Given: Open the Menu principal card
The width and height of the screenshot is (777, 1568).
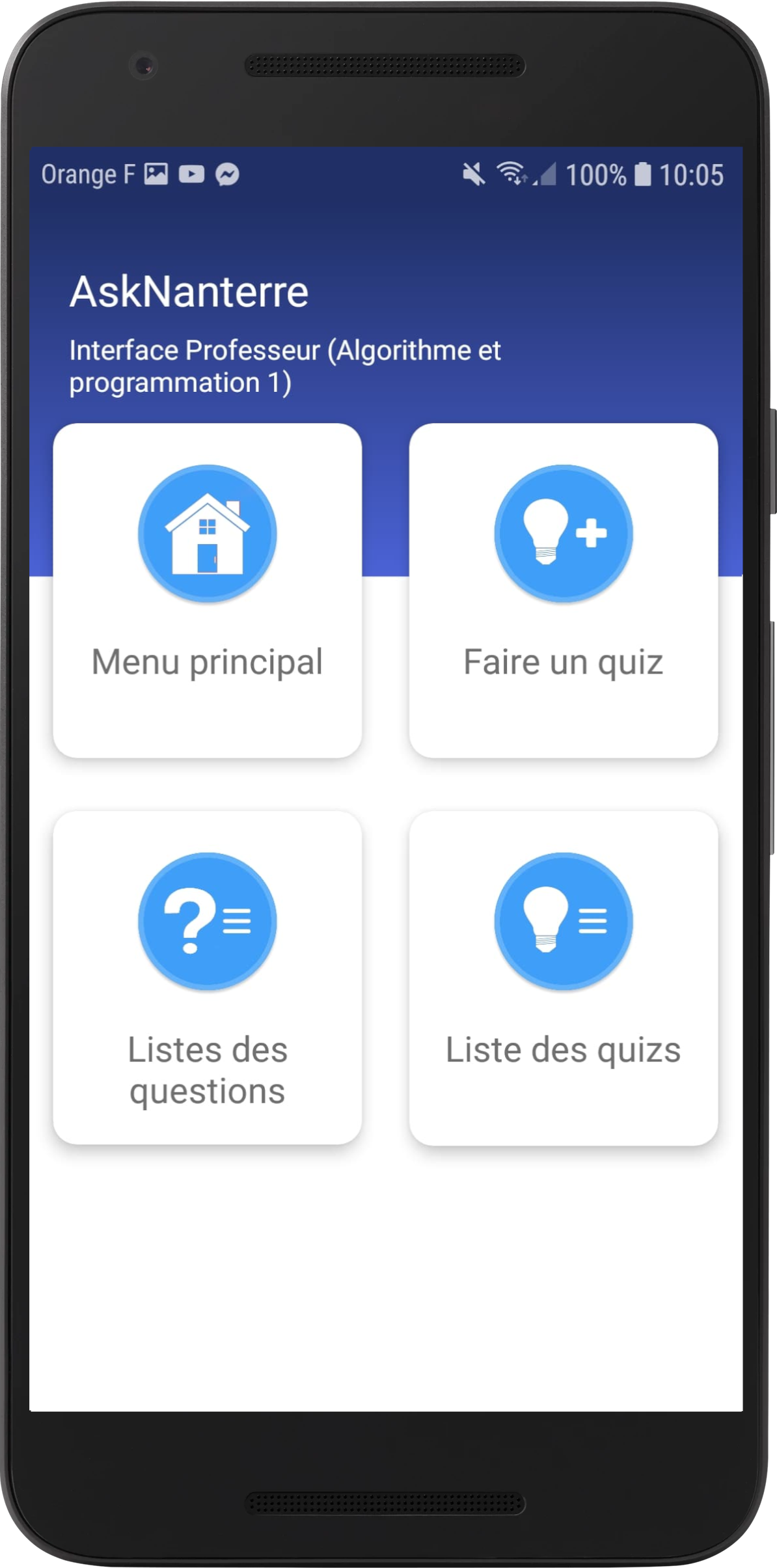Looking at the screenshot, I should pyautogui.click(x=207, y=590).
